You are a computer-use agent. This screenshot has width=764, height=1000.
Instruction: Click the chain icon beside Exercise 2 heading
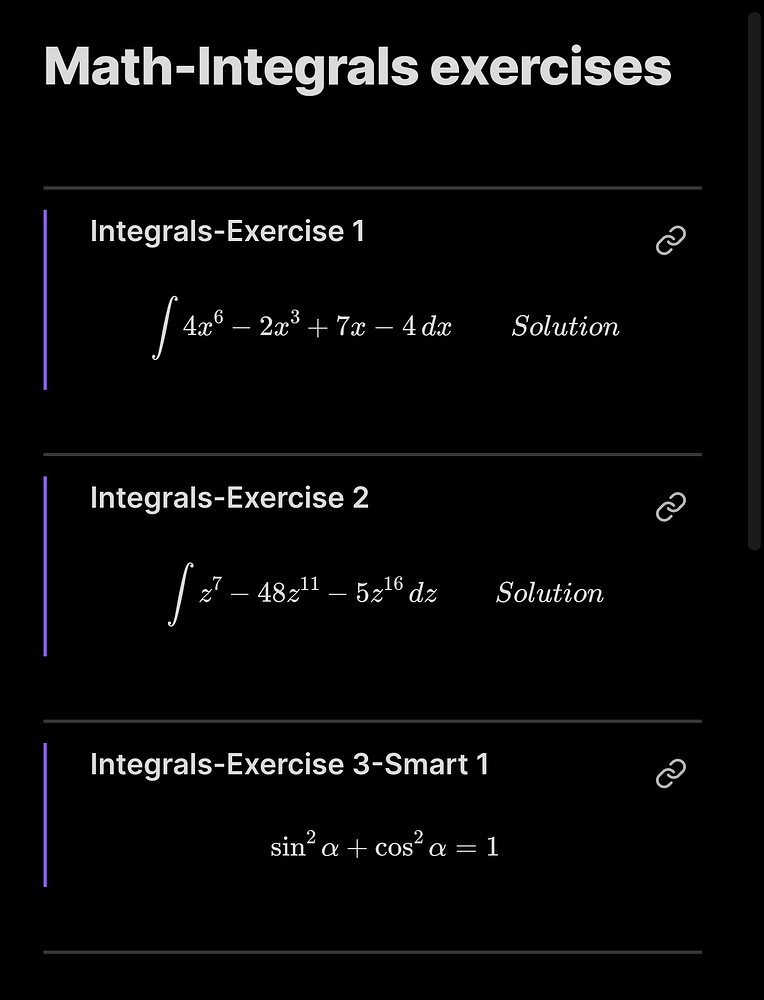click(x=669, y=507)
